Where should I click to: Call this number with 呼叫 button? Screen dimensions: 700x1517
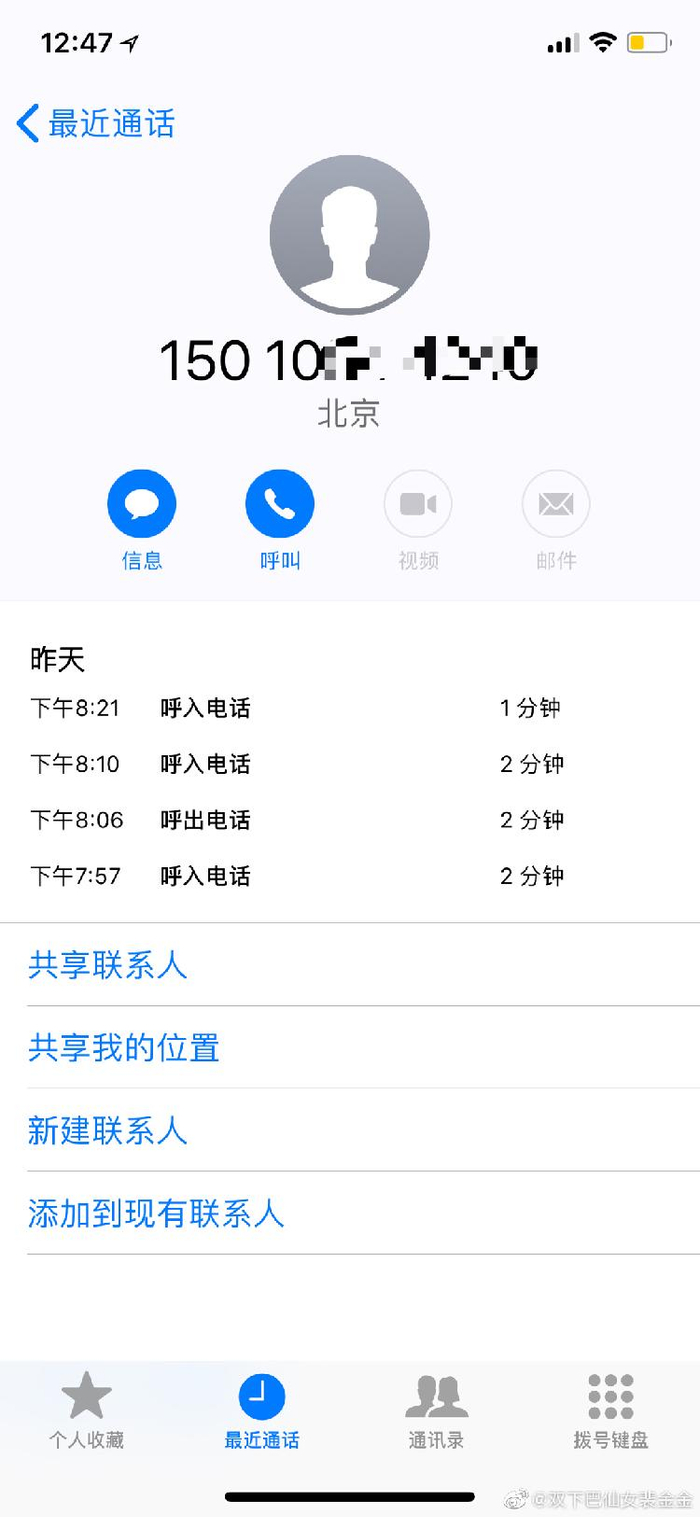click(280, 505)
